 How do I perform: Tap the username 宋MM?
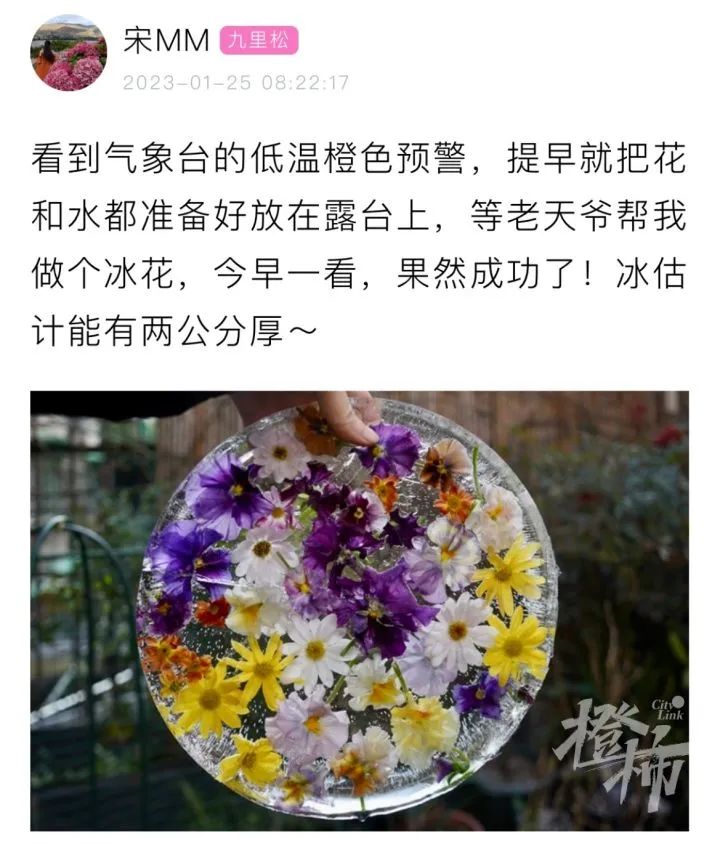click(x=165, y=40)
